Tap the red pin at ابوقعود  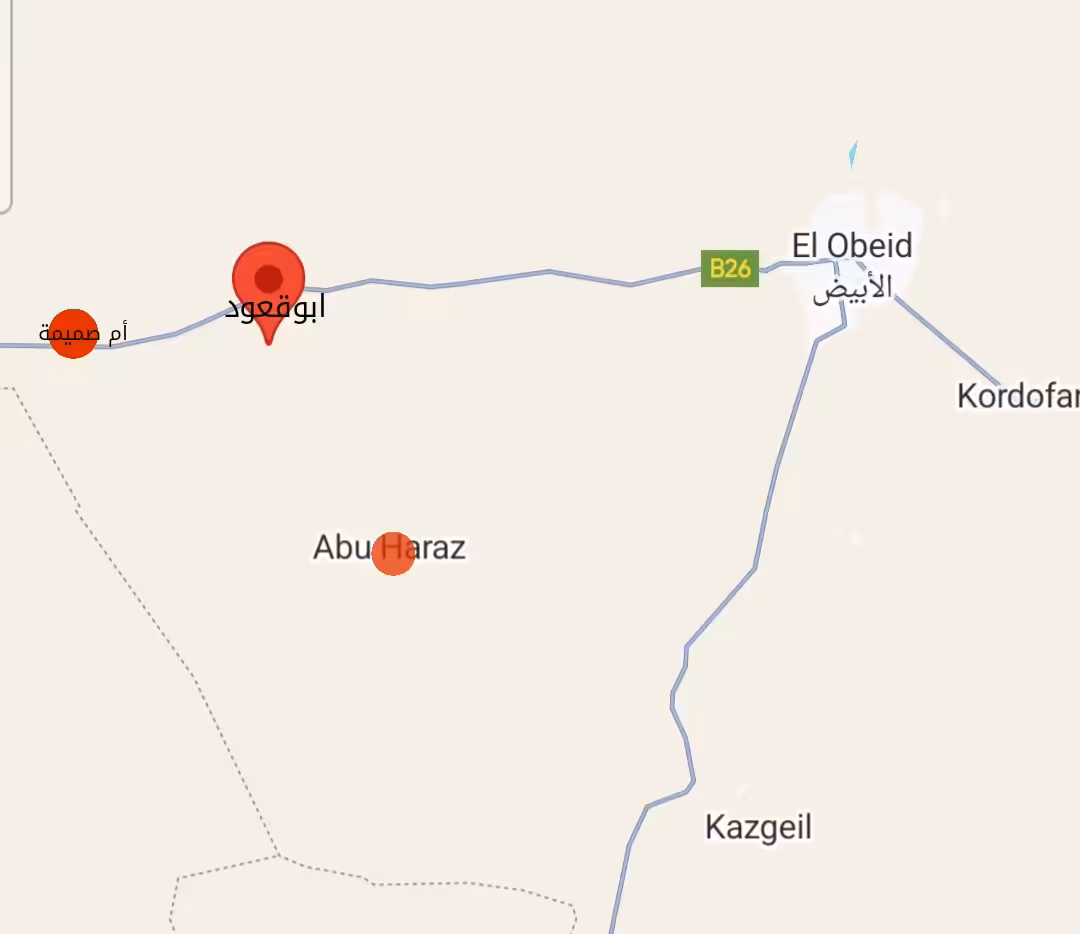click(x=268, y=281)
